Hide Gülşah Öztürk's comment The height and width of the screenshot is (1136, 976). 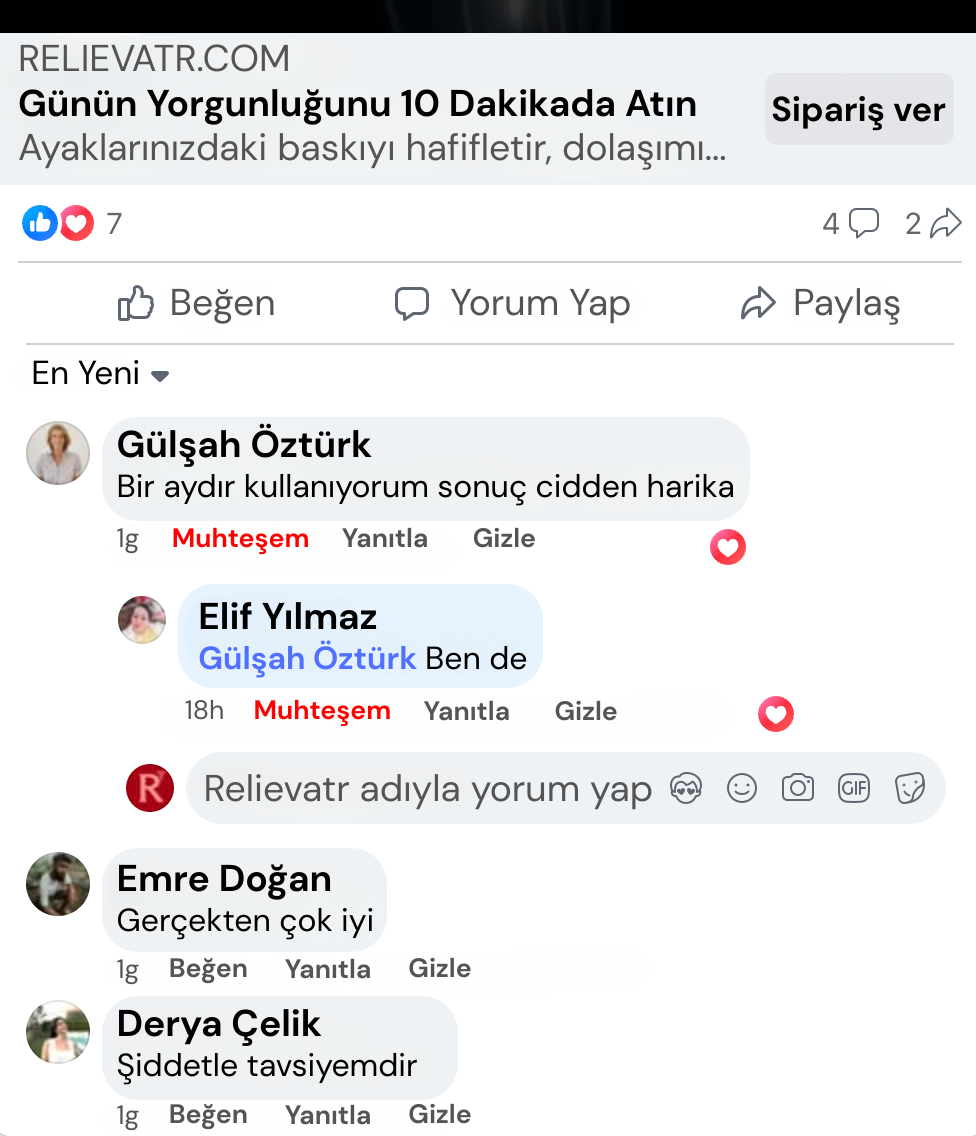[503, 539]
